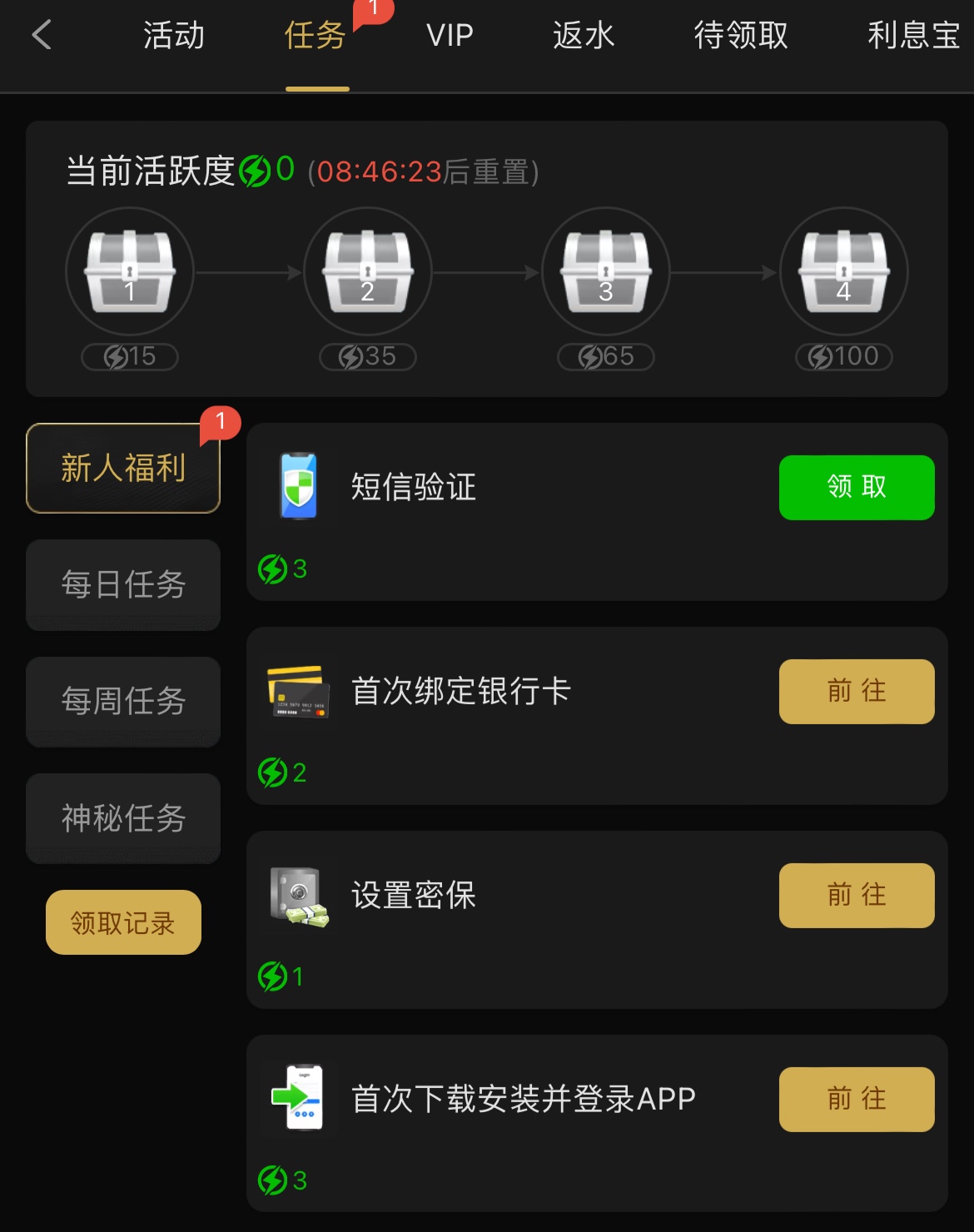Tap treasure chest 1 requiring 15 activity

[130, 271]
